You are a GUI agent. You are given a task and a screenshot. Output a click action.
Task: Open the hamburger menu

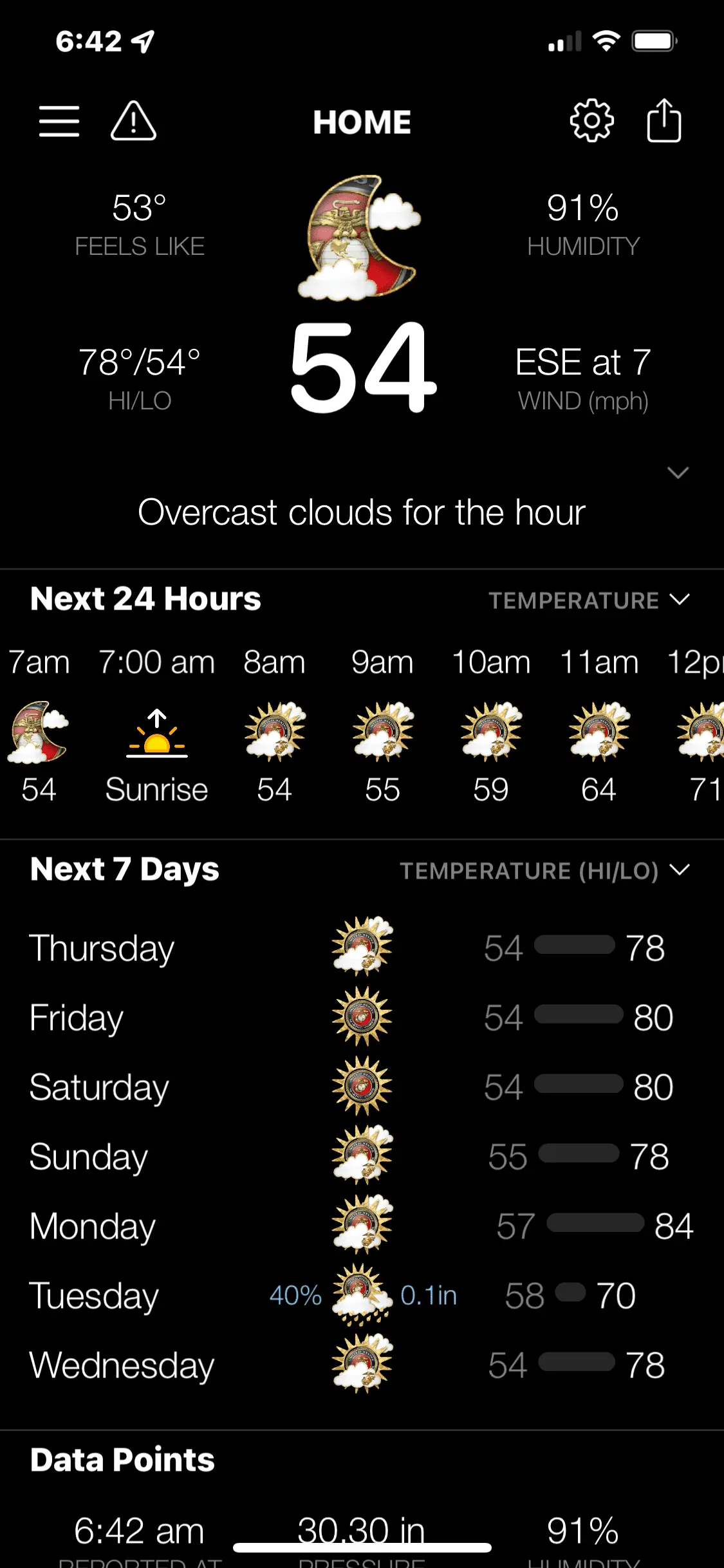click(x=59, y=121)
